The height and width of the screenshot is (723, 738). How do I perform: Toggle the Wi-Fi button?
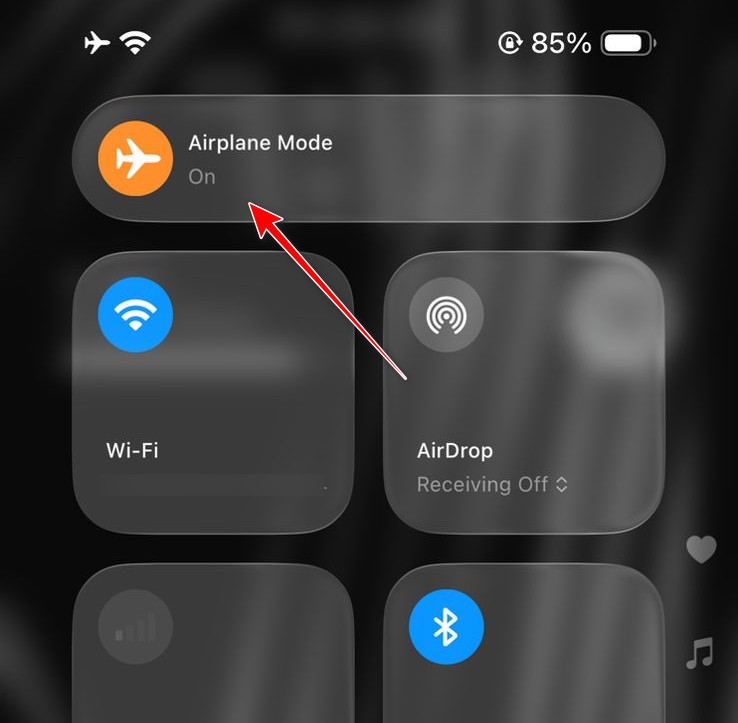click(x=136, y=315)
